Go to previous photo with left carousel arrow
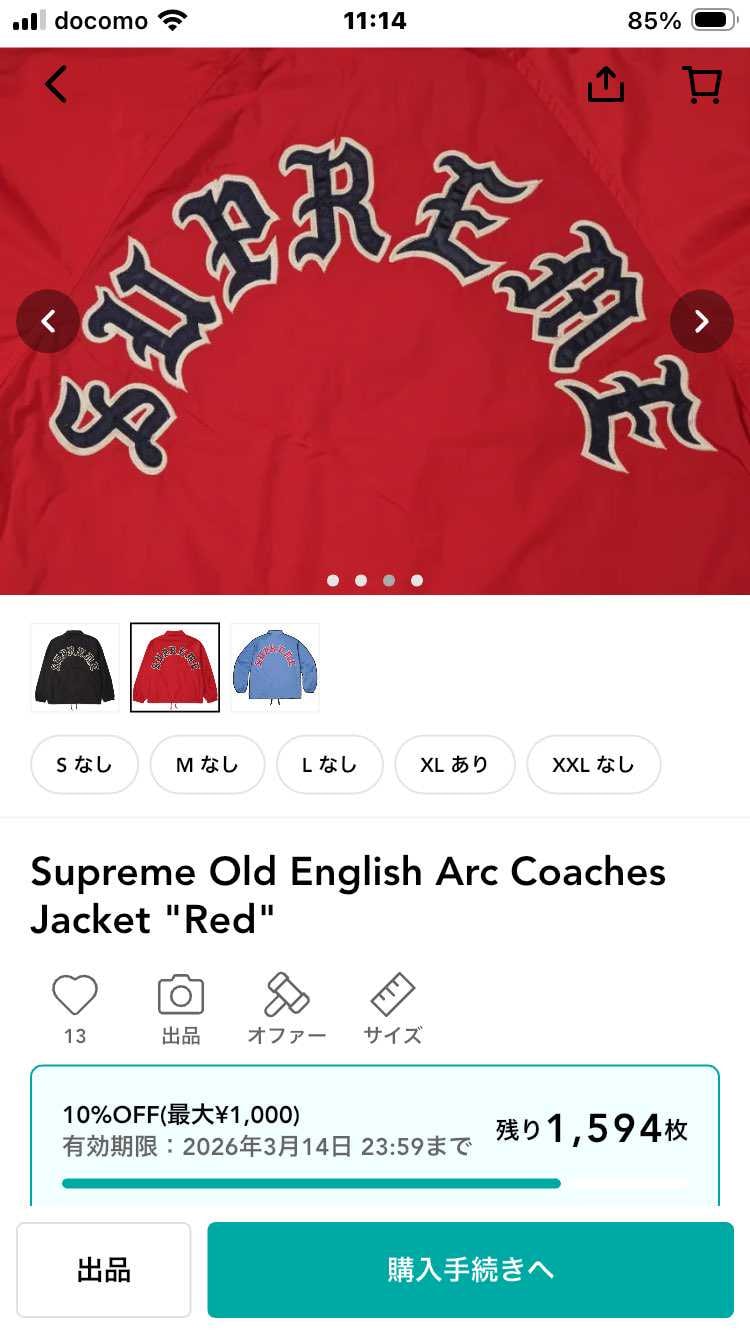Screen dimensions: 750x1334 click(48, 321)
